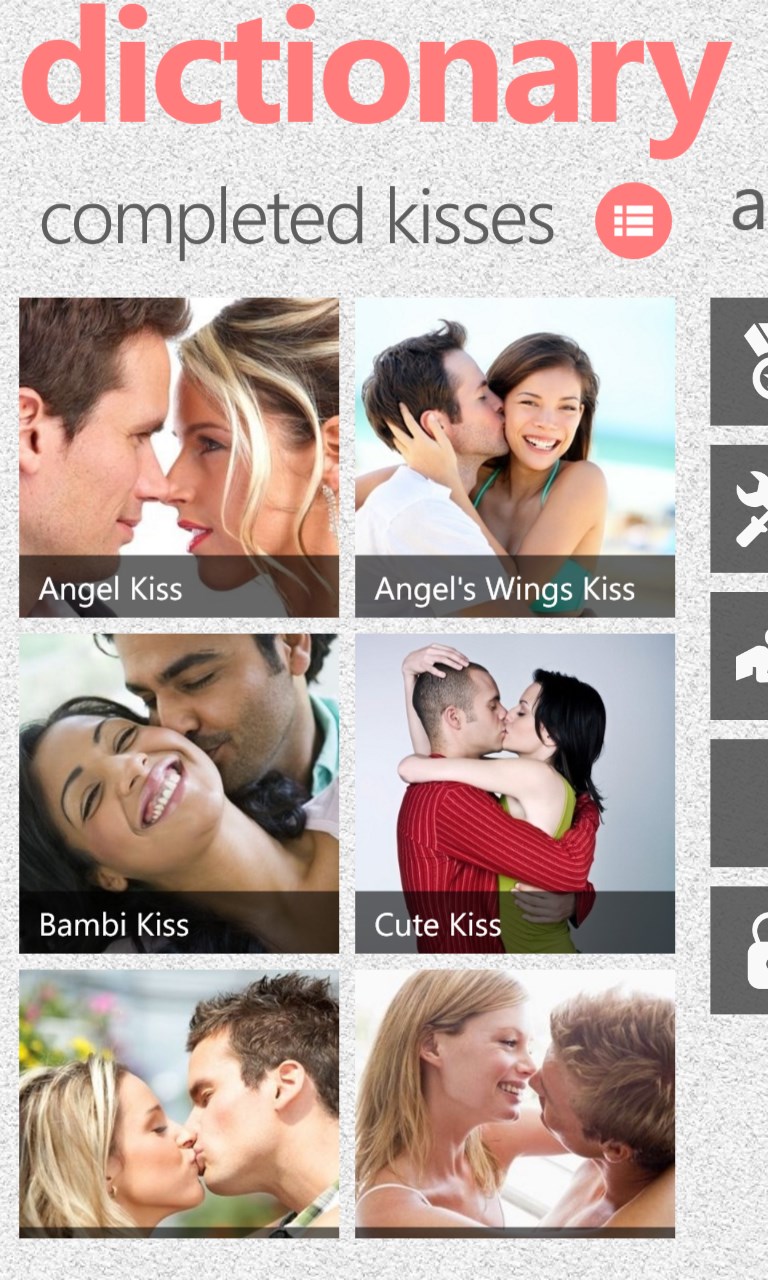This screenshot has height=1280, width=768.
Task: Tap the wrench and screwdriver tile
Action: (x=741, y=509)
